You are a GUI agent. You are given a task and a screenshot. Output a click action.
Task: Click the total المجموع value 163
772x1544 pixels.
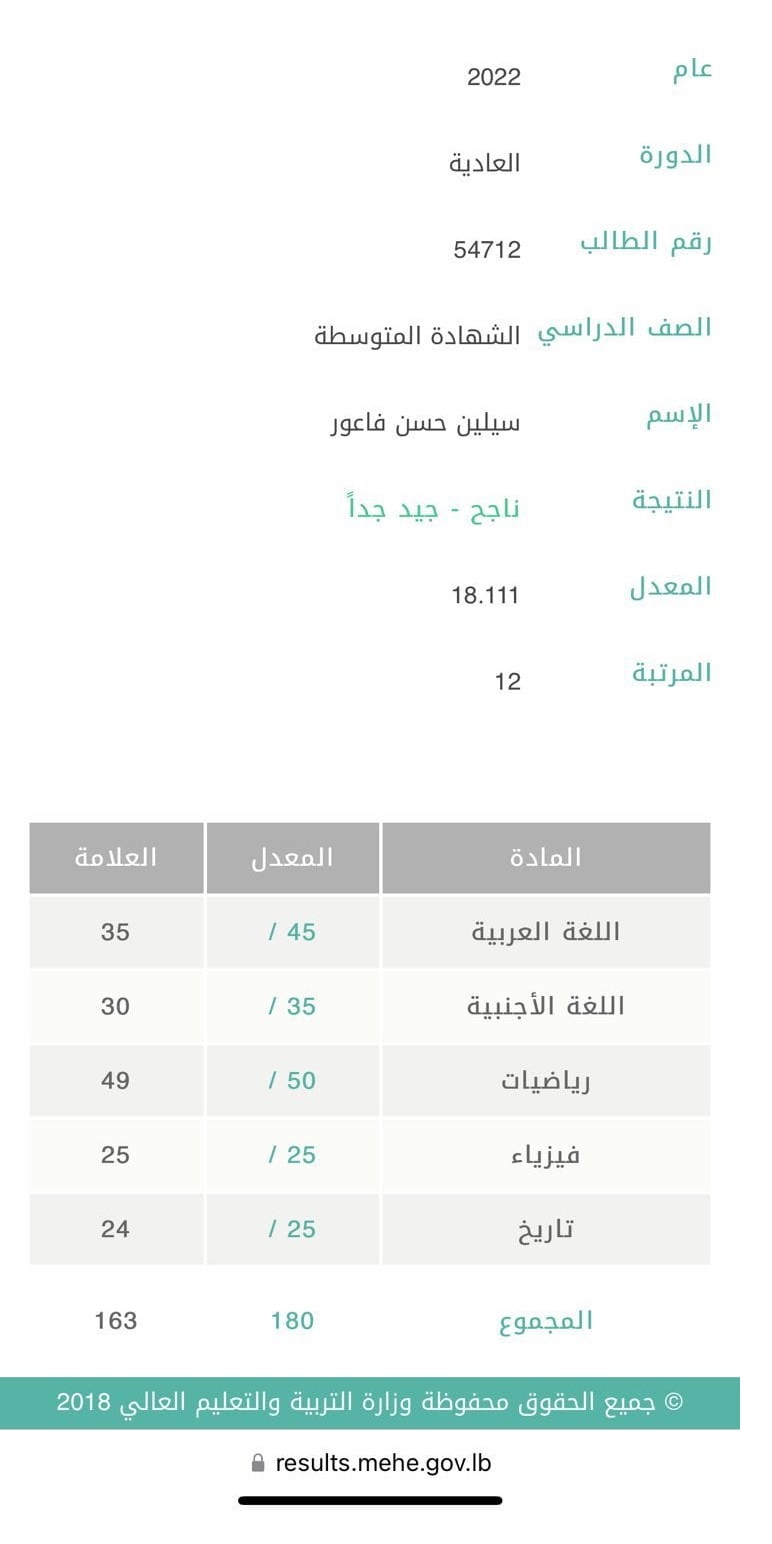click(115, 1320)
